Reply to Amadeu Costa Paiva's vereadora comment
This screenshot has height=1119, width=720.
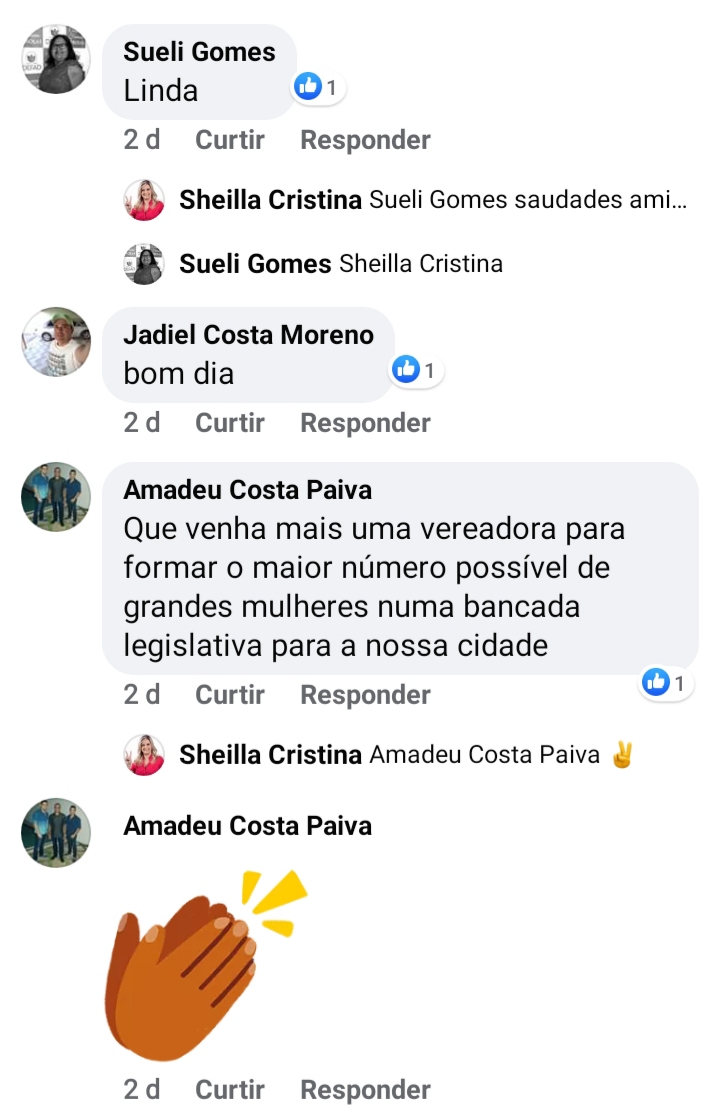click(x=365, y=695)
